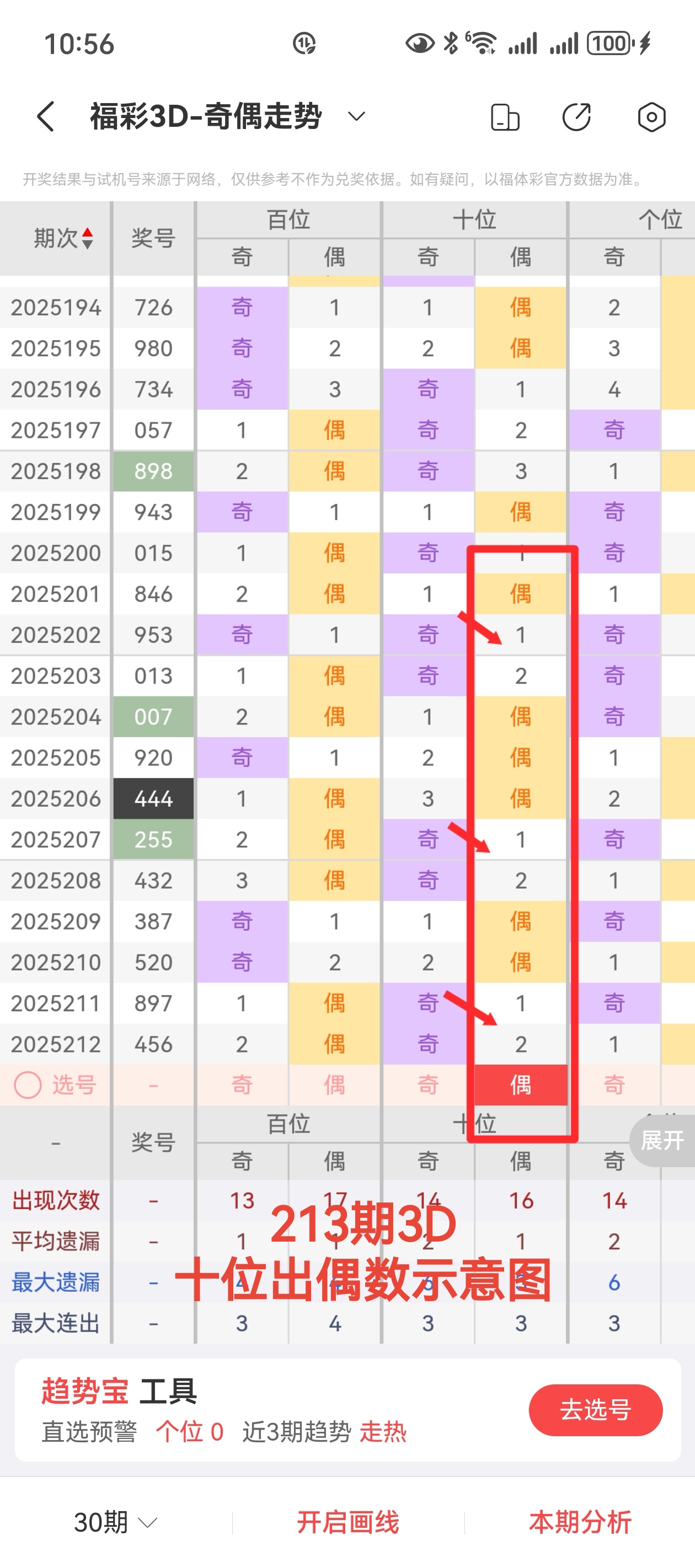Open chart settings with the nut icon
Screen dimensions: 695x1568
coord(651,116)
